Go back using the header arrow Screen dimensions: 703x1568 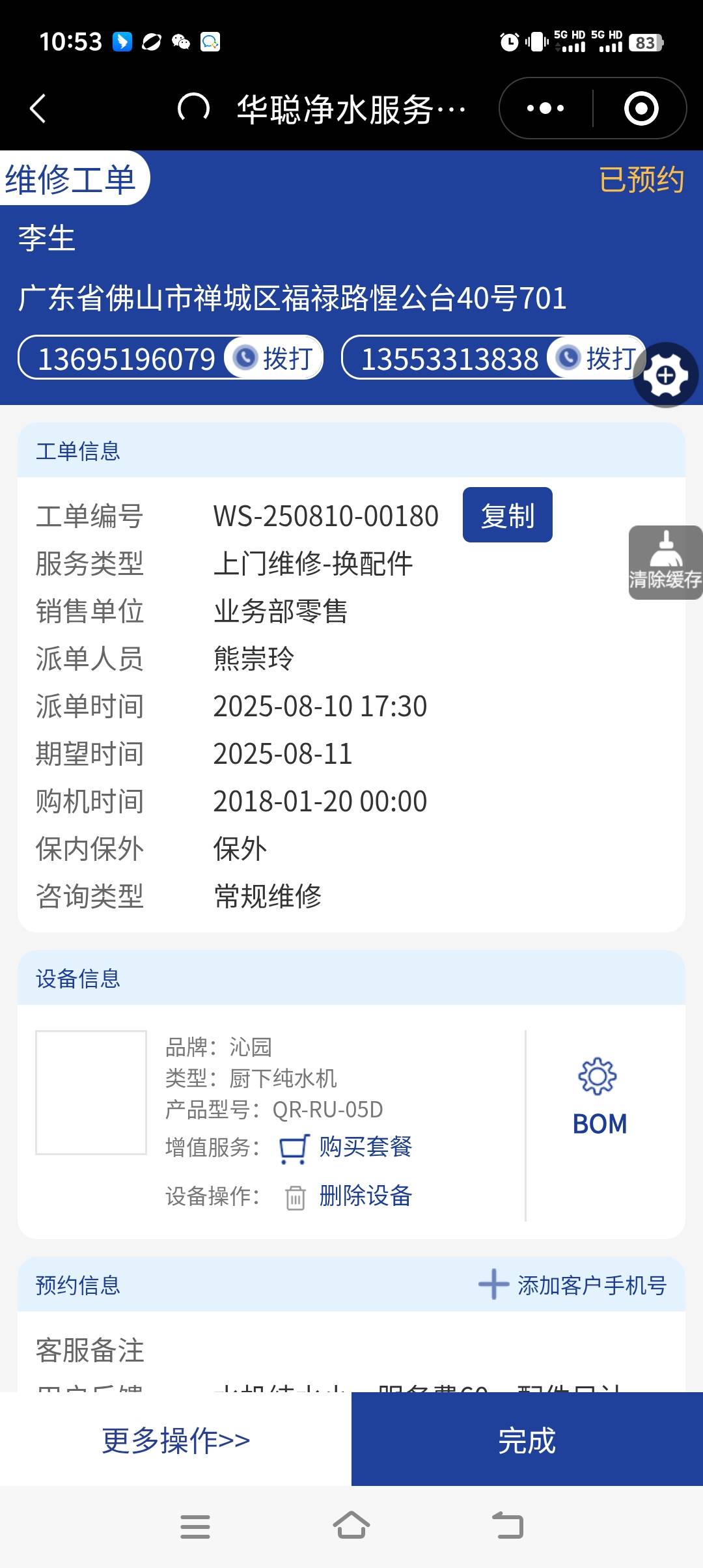tap(38, 108)
